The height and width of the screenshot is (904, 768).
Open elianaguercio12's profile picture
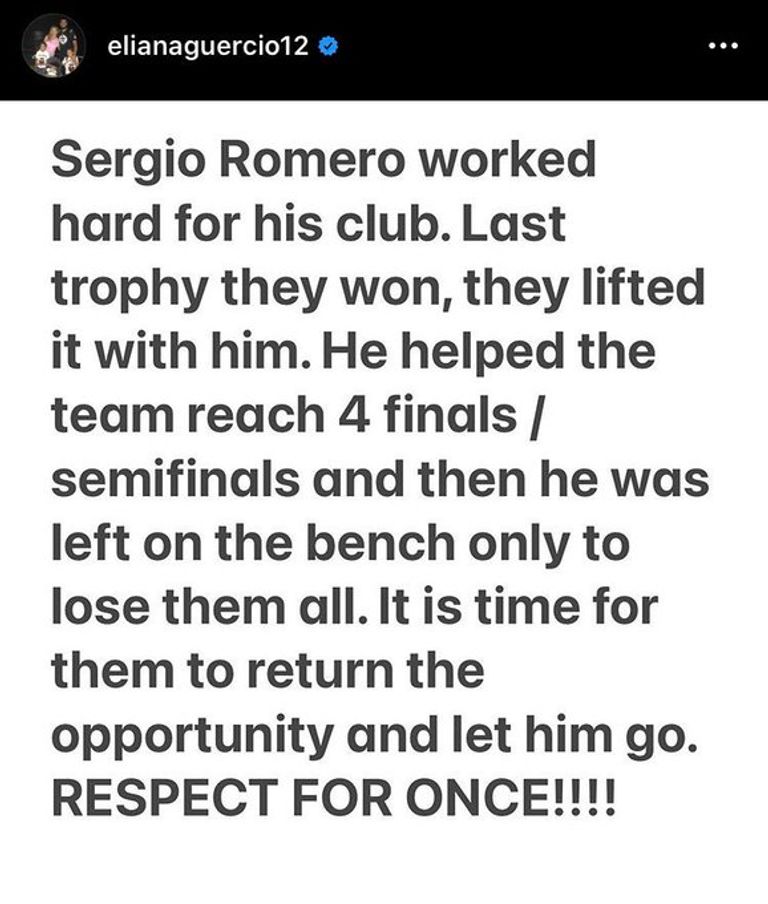tap(53, 46)
